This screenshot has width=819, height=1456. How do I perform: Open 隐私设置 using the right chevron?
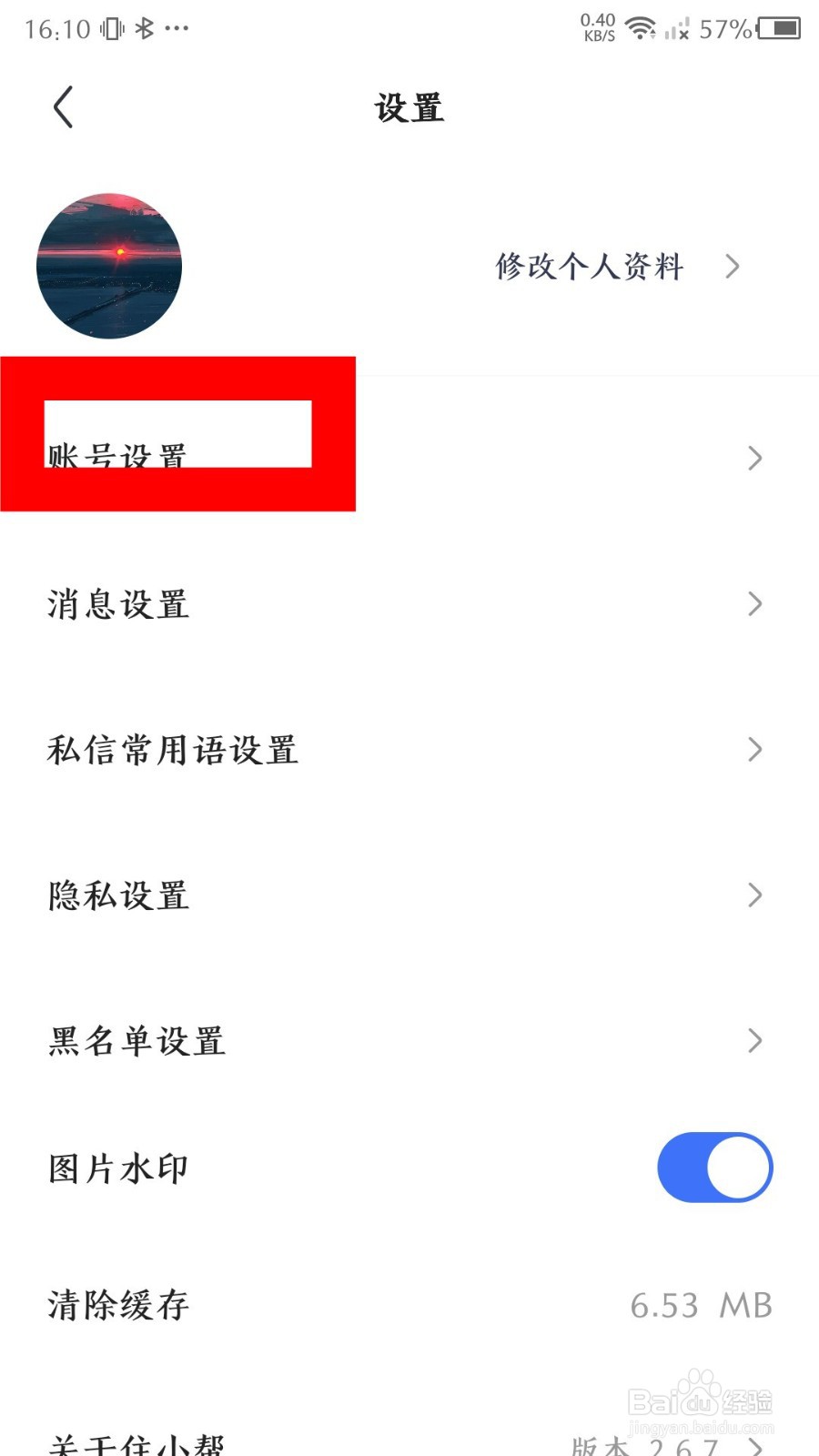[x=753, y=895]
